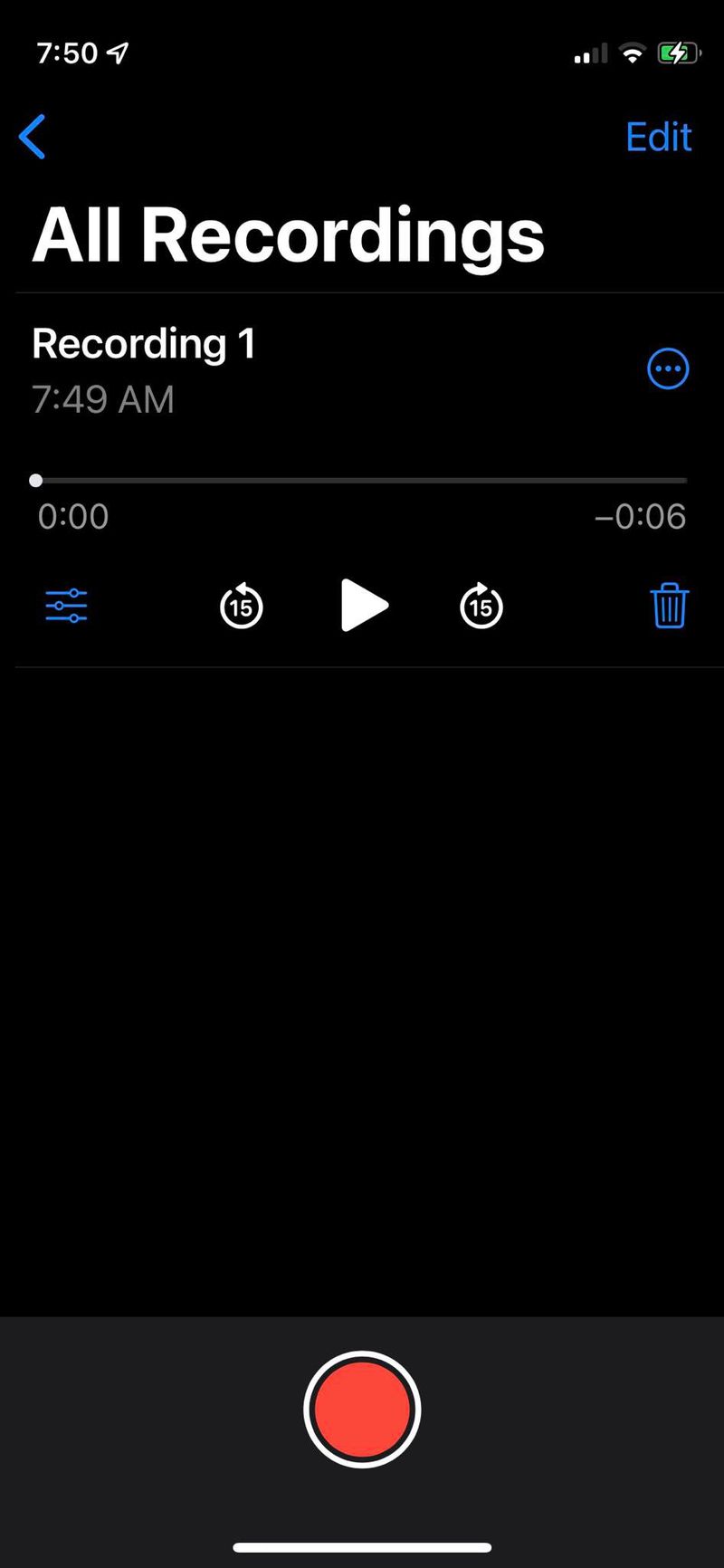Tap Edit to manage recordings
The width and height of the screenshot is (724, 1568).
coord(659,137)
